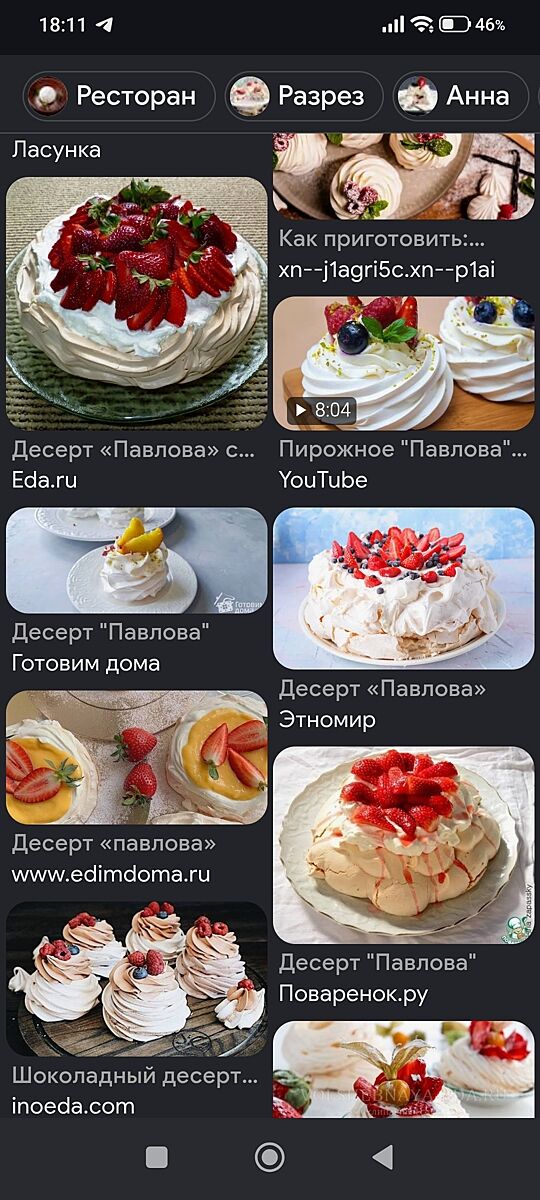
Task: Open the www.edimdoma.ru Pavlova image
Action: [x=137, y=757]
